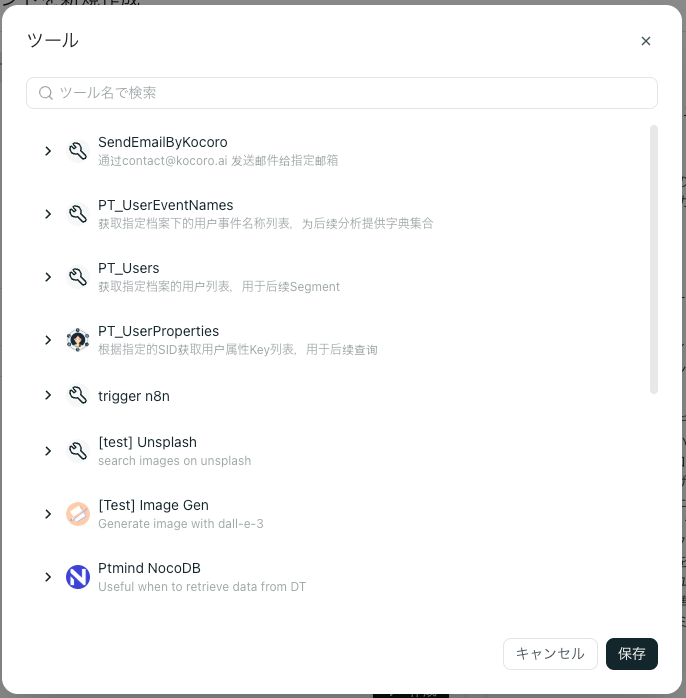Expand the trigger n8n tool
Viewport: 686px width, 698px height.
click(x=47, y=395)
